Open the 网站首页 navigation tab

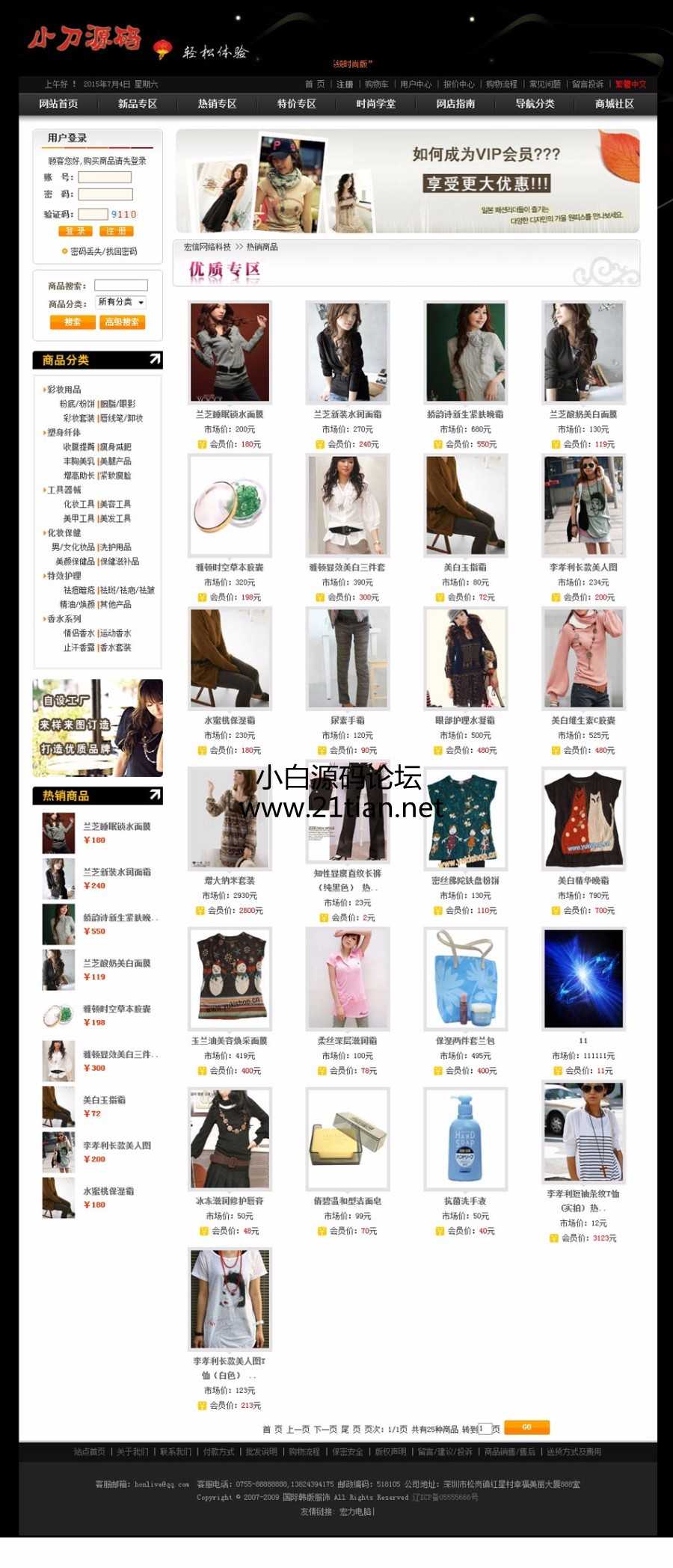pyautogui.click(x=58, y=104)
